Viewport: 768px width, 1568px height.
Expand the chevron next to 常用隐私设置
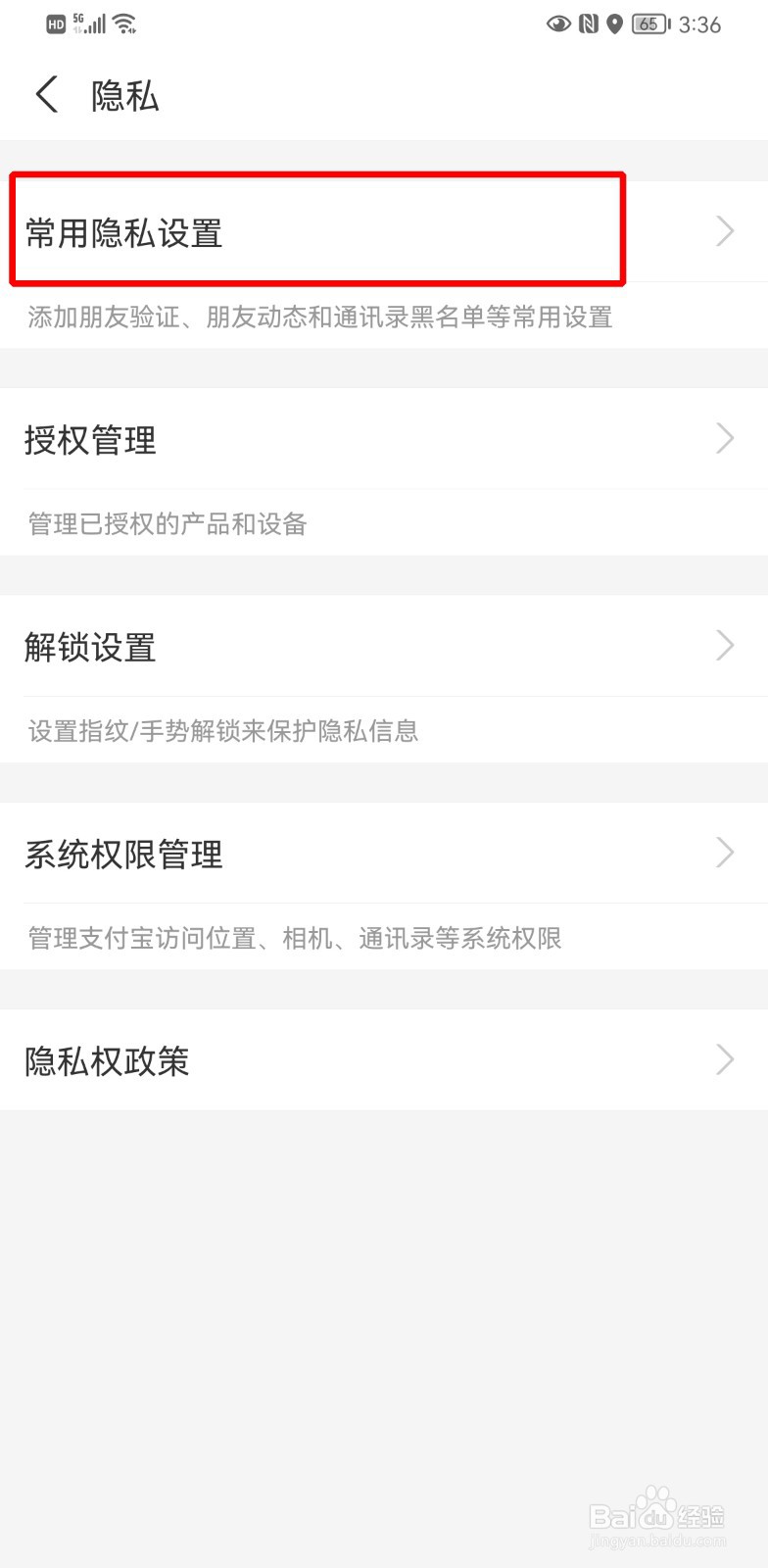(725, 231)
